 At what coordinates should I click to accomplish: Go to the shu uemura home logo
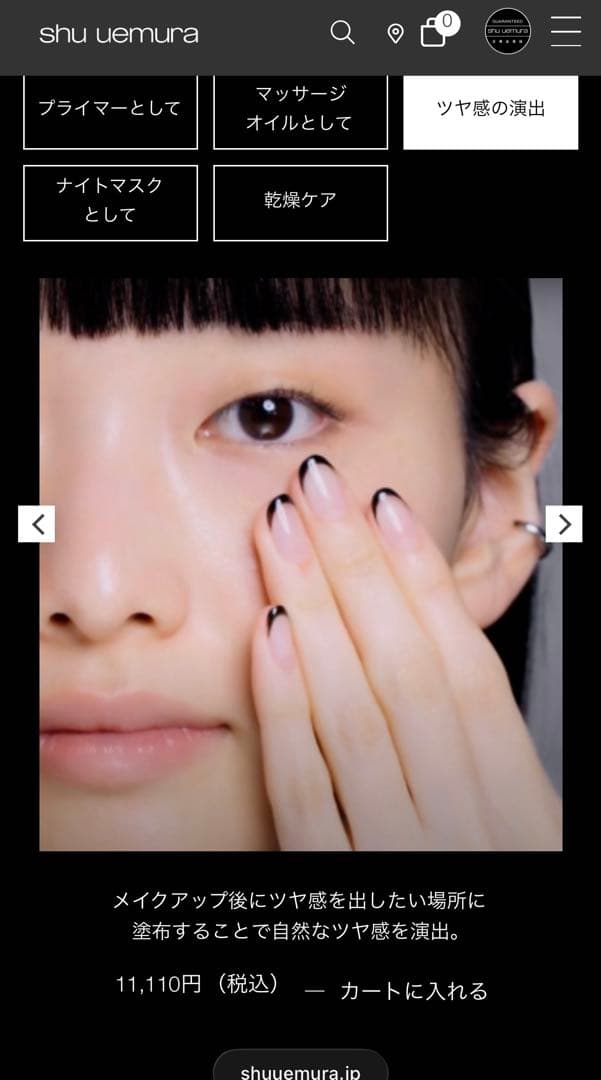pos(119,34)
